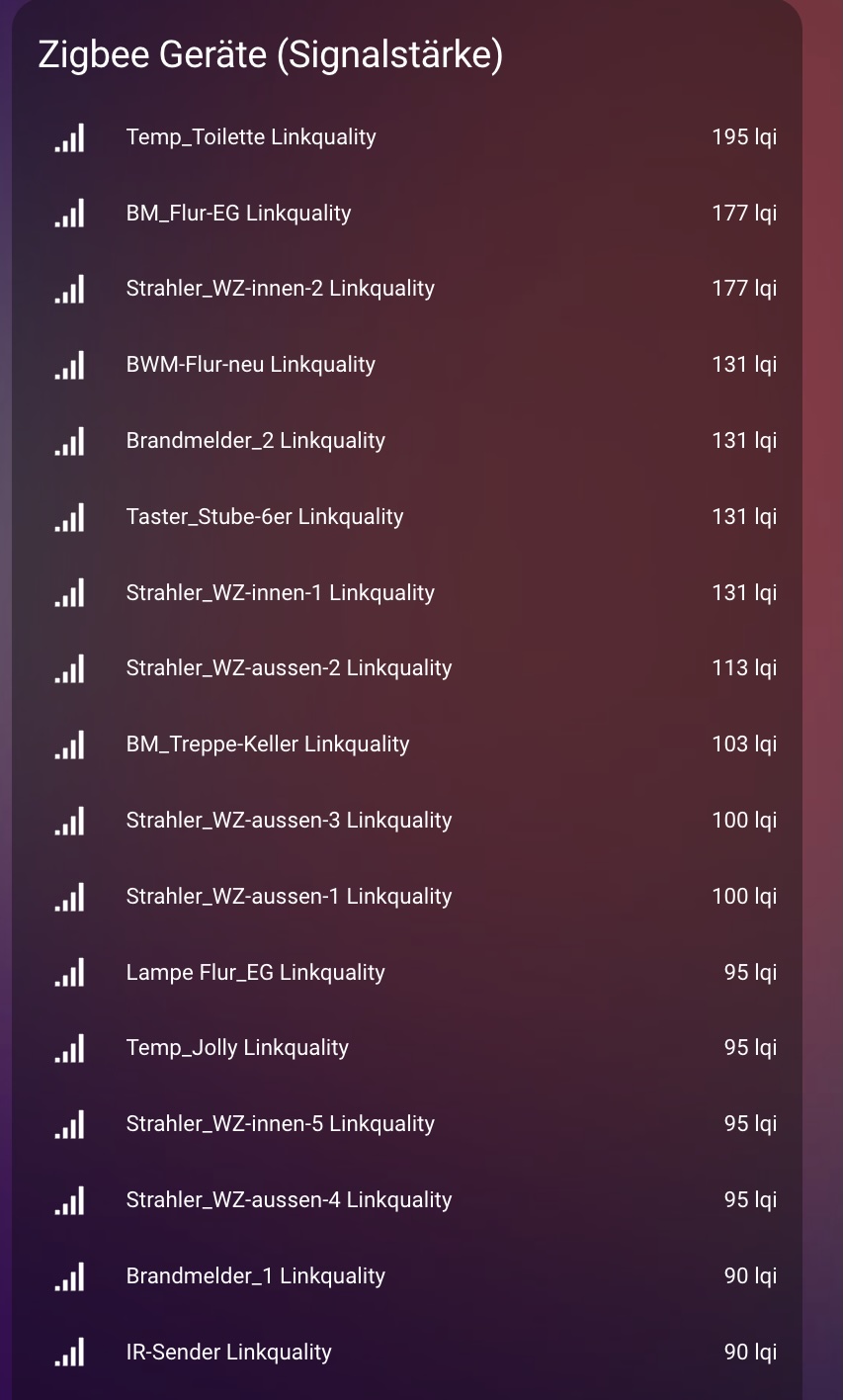
Task: Open Strahler_WZ-innen-5 Linkquality row
Action: point(280,1124)
